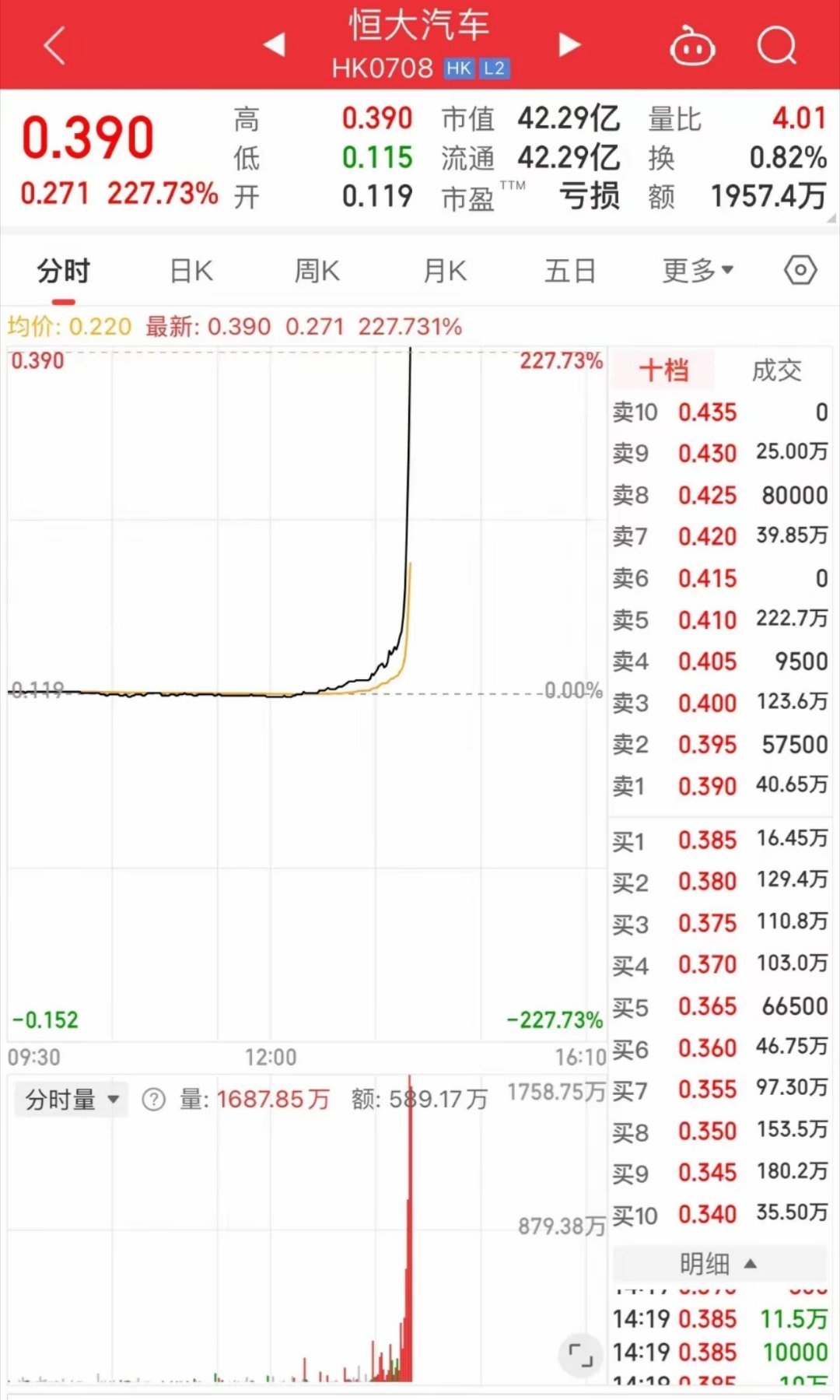Open chart settings hexagon icon
The image size is (840, 1400).
pos(800,271)
